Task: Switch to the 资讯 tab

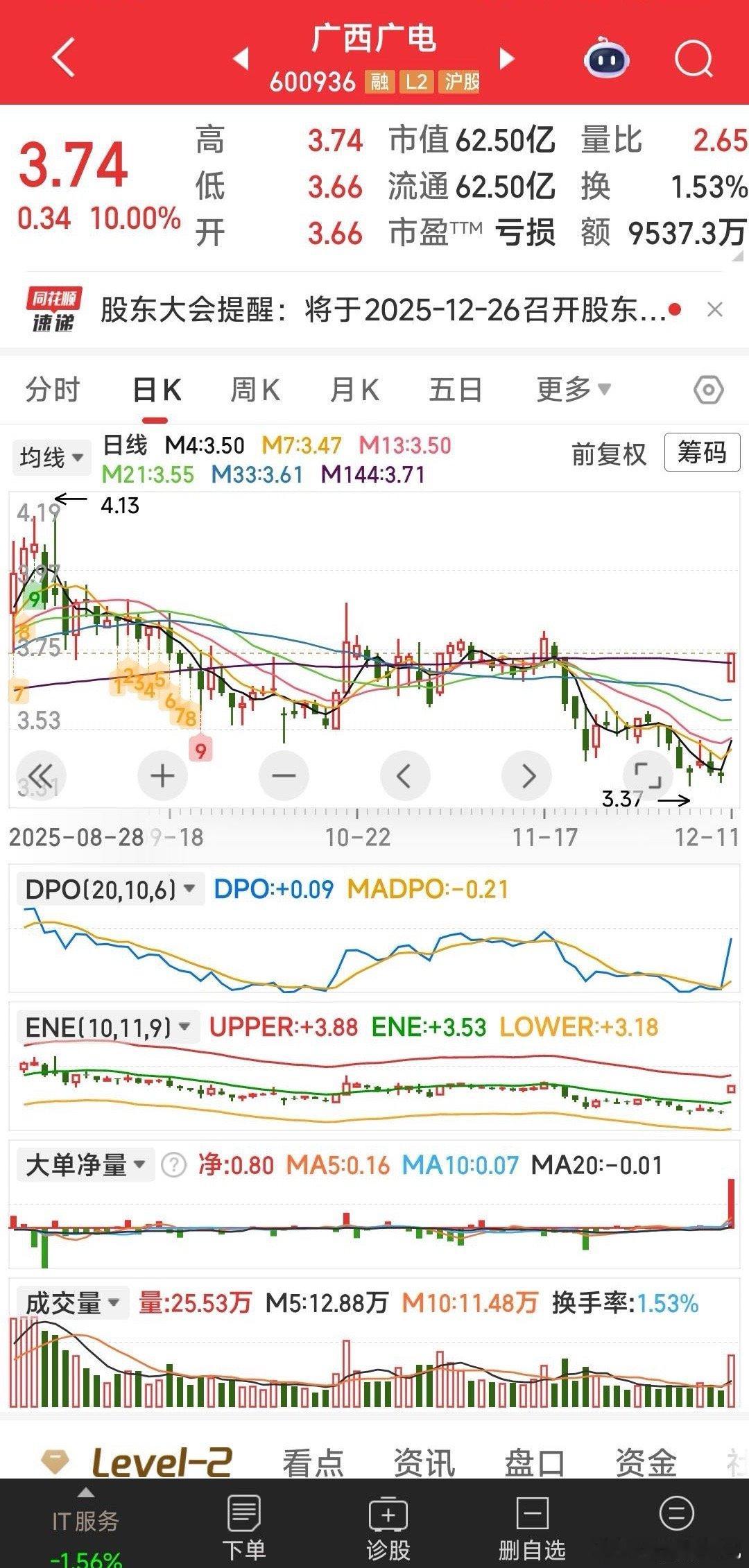Action: click(424, 1463)
